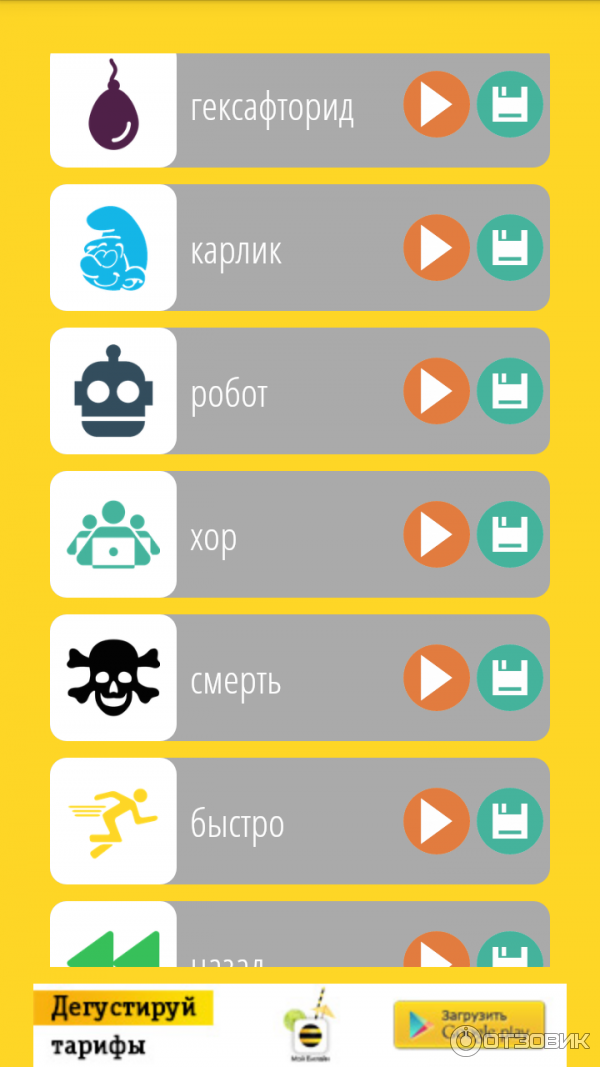Play the хор voice effect
This screenshot has width=600, height=1067.
click(436, 535)
